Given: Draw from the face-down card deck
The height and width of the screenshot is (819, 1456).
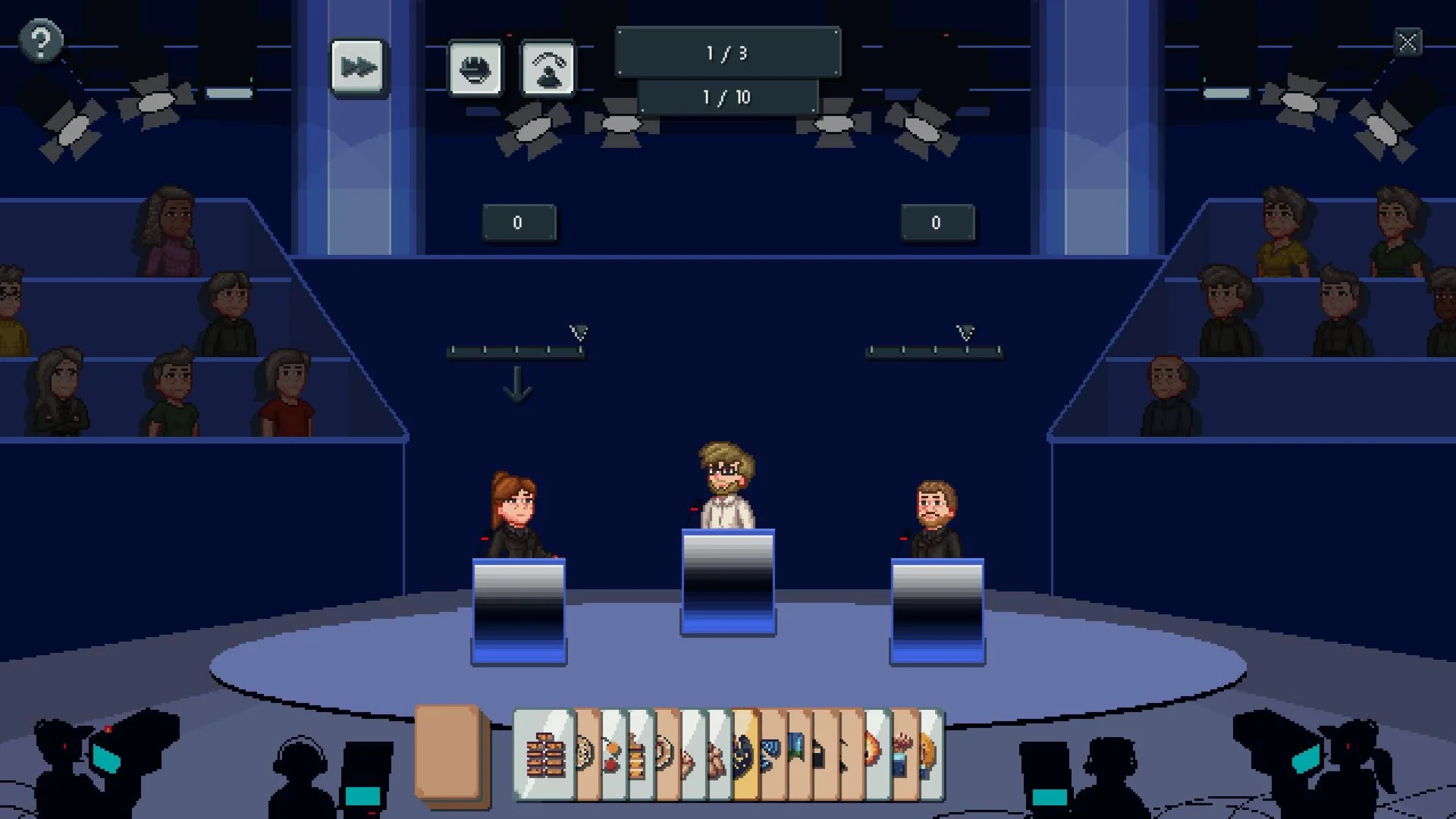Looking at the screenshot, I should 448,753.
